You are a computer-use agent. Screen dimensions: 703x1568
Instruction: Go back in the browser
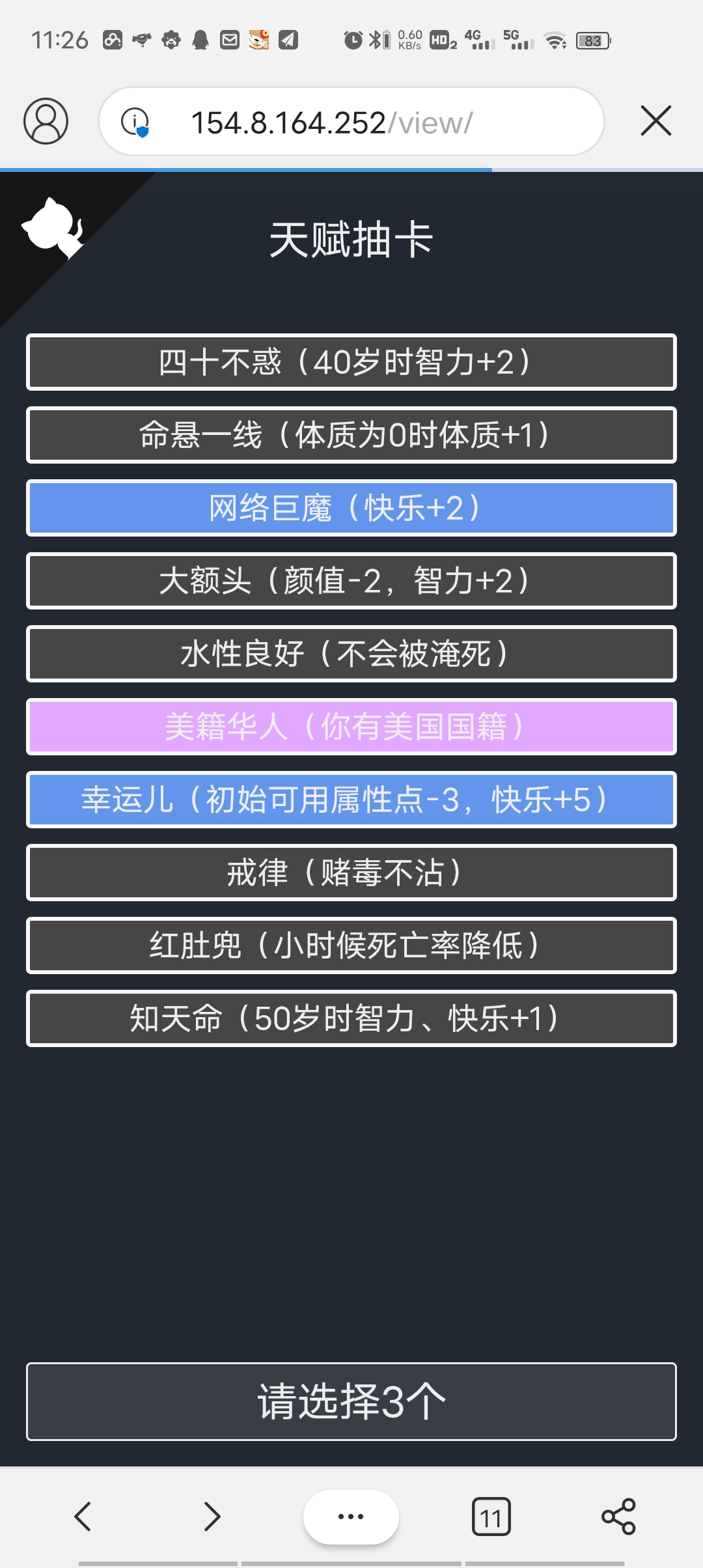click(x=83, y=1516)
